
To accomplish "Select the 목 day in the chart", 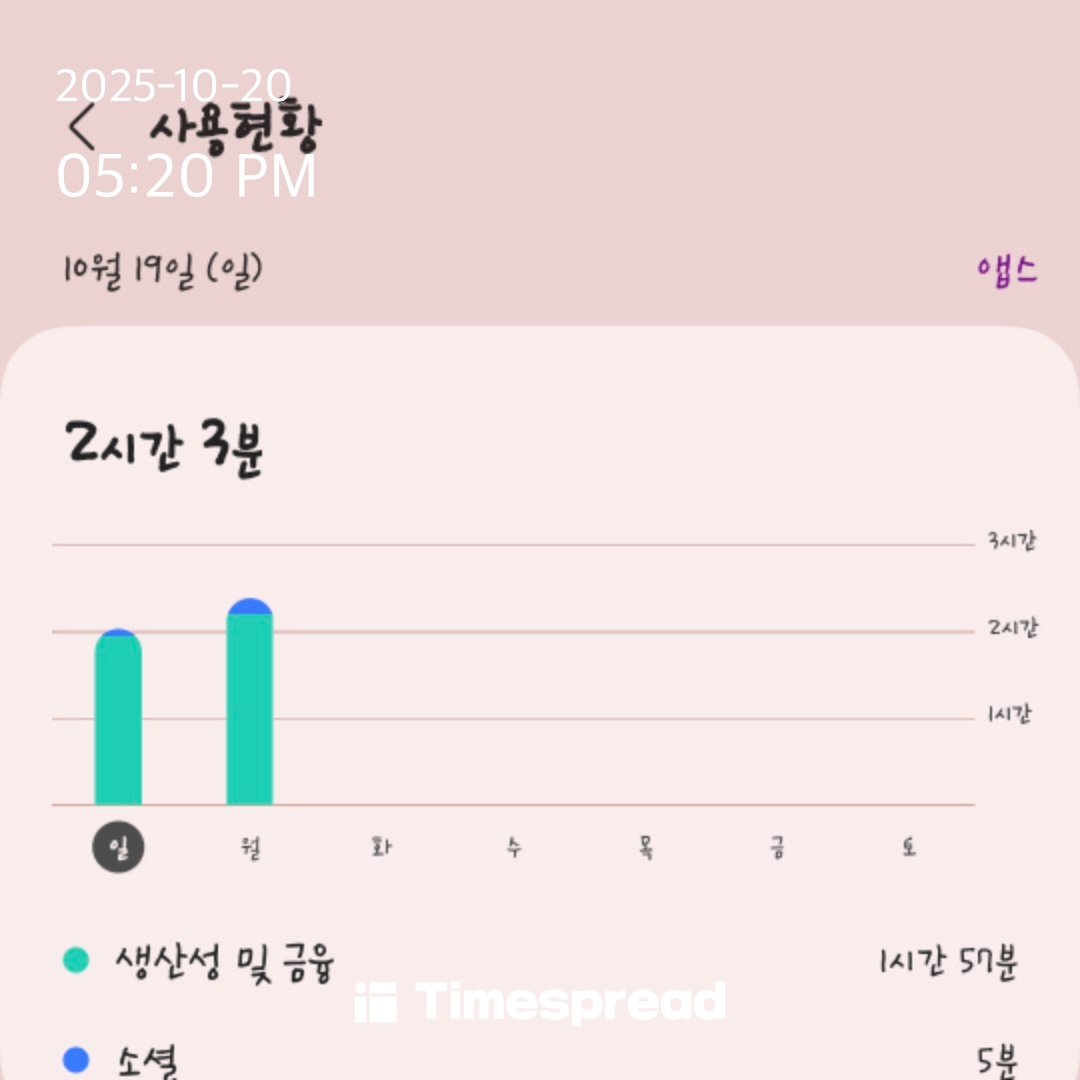I will point(646,847).
